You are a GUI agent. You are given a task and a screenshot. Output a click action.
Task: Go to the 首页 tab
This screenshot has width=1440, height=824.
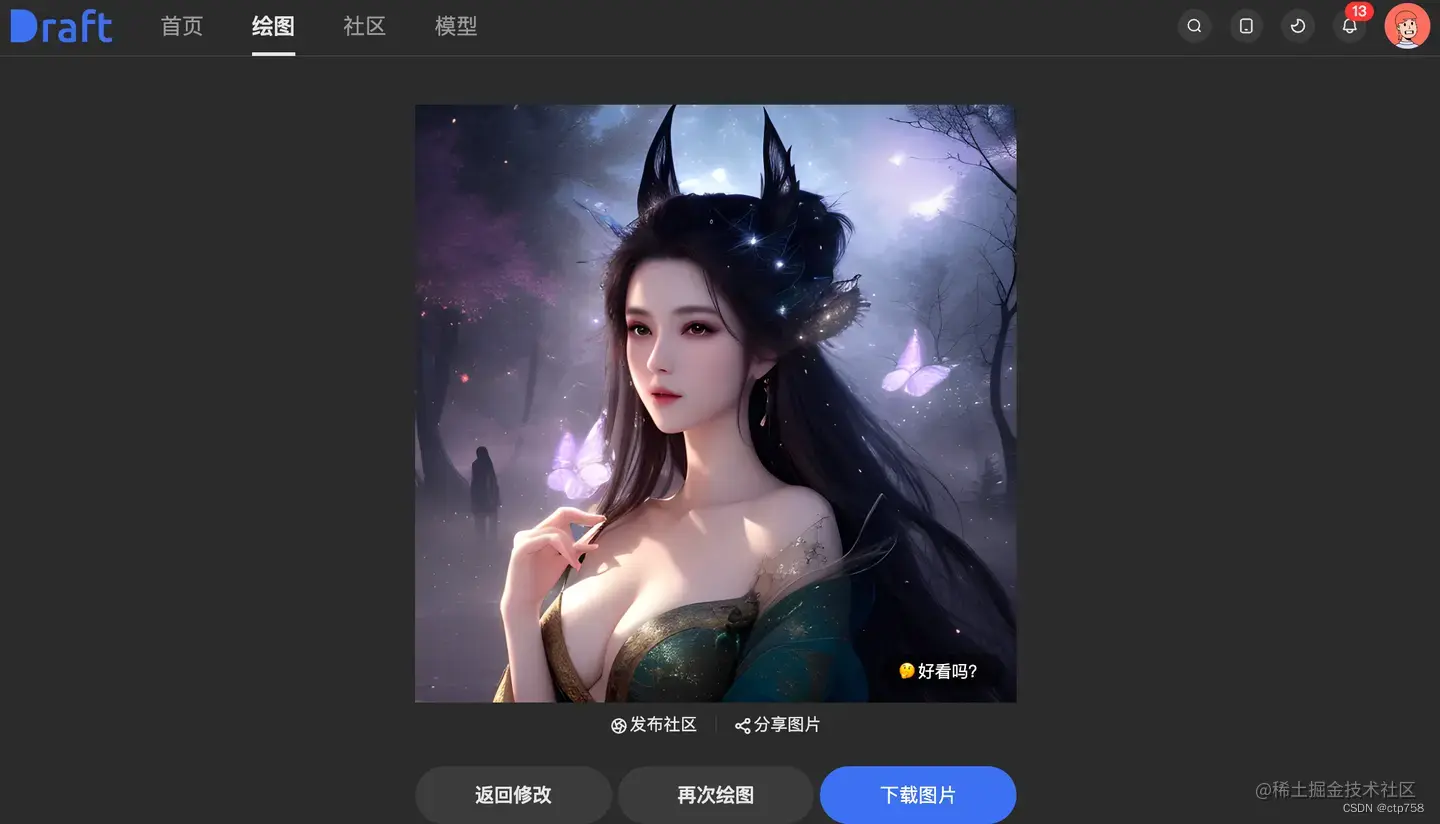[x=182, y=27]
